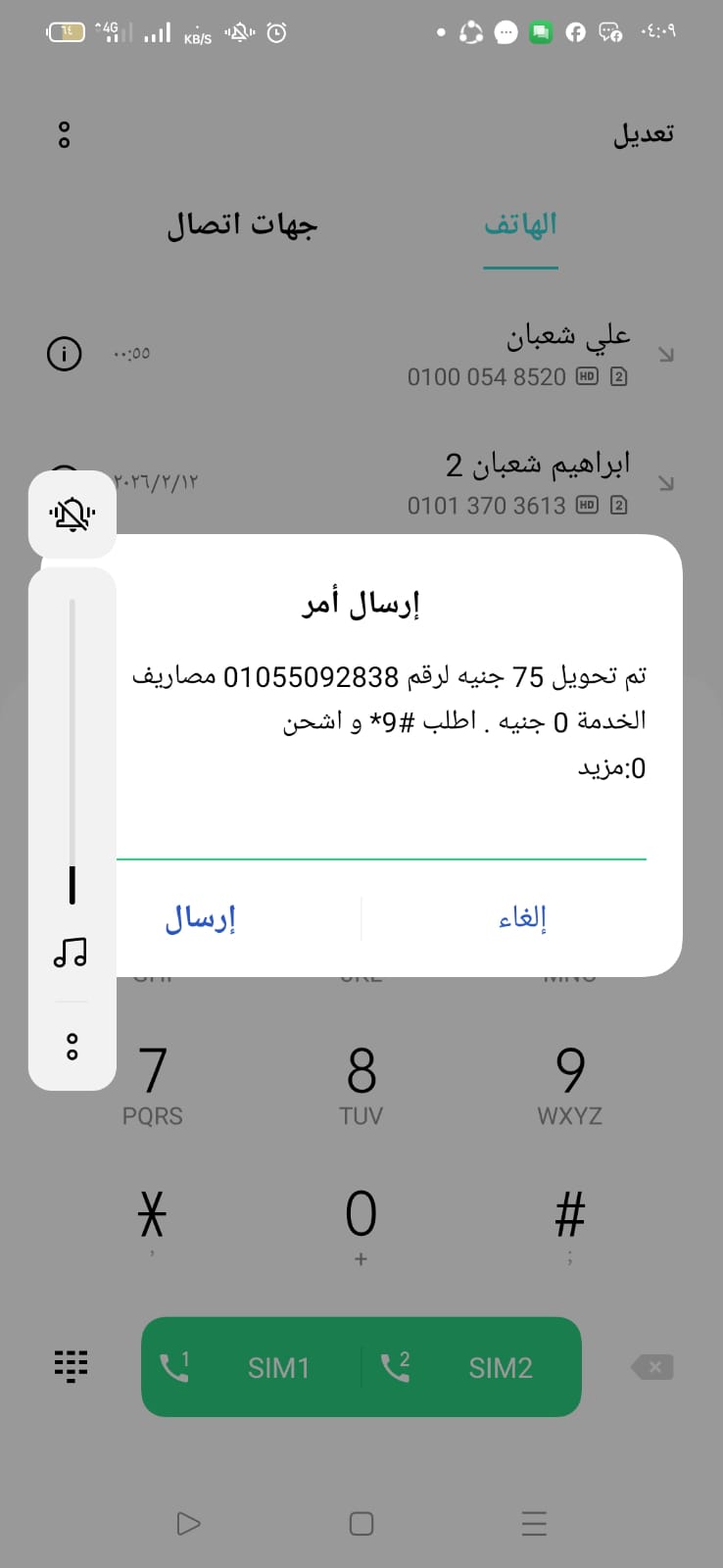Viewport: 723px width, 1568px height.
Task: Switch to جهات اتصال tab
Action: coord(242,225)
